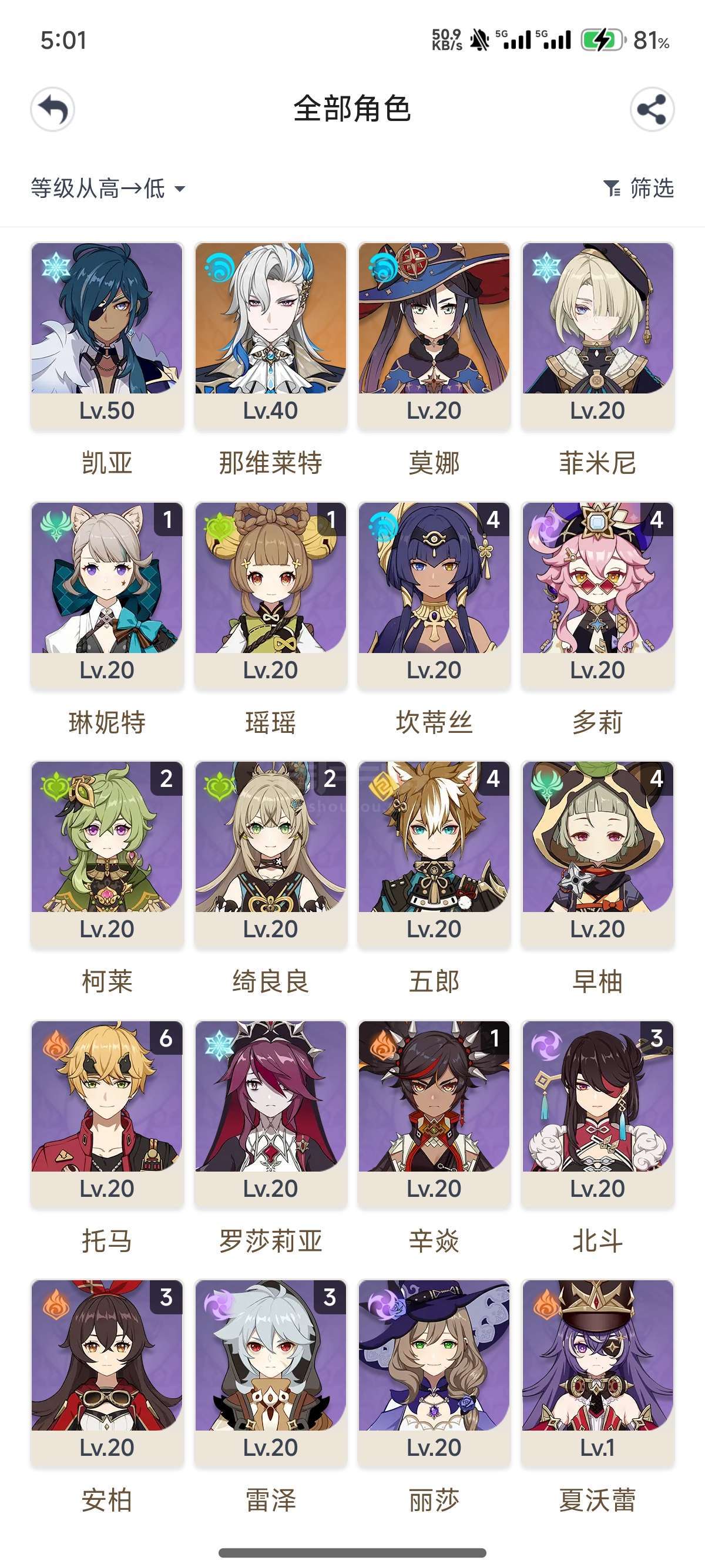Image resolution: width=705 pixels, height=1568 pixels.
Task: Go back using the top-left arrow
Action: tap(52, 110)
